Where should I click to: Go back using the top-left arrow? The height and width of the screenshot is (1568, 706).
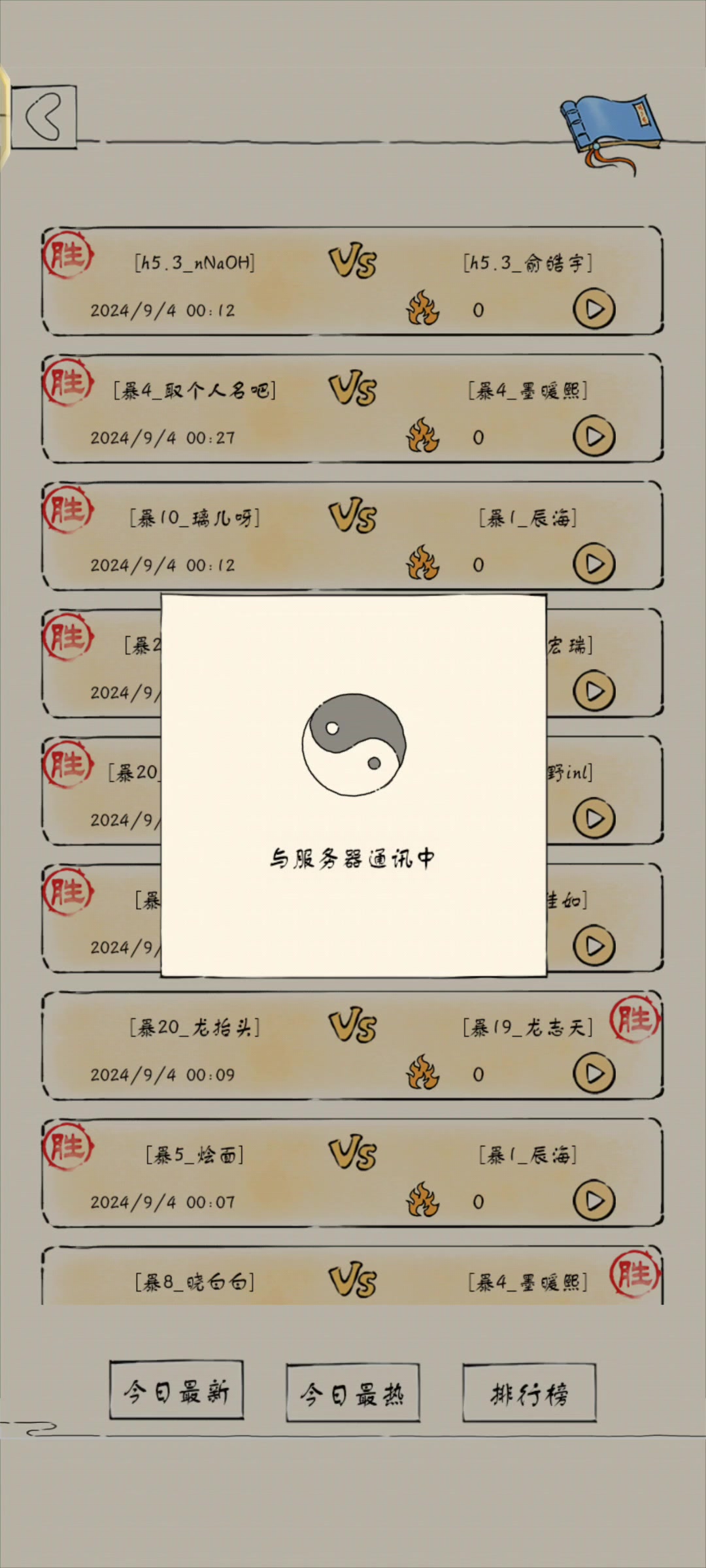pyautogui.click(x=44, y=117)
